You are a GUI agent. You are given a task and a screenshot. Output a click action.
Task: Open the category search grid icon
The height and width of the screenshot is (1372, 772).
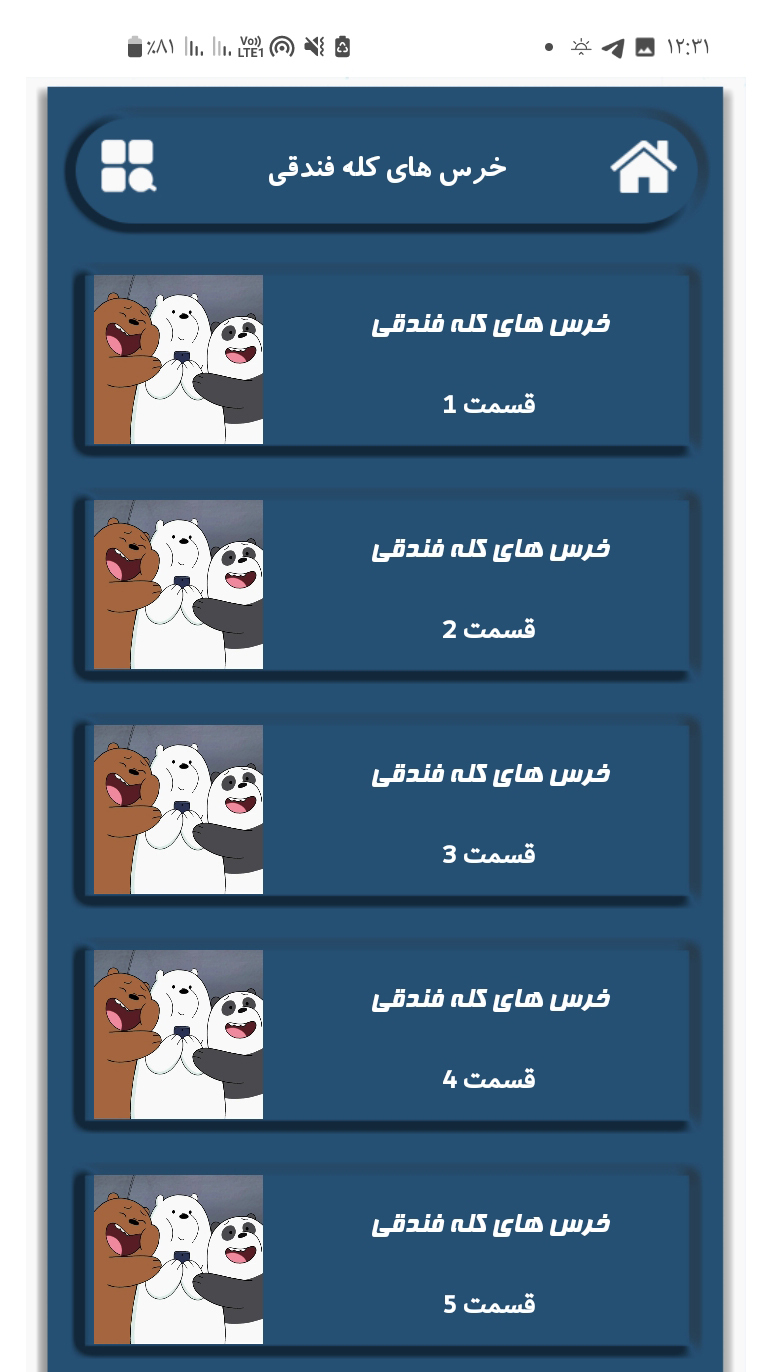point(128,166)
